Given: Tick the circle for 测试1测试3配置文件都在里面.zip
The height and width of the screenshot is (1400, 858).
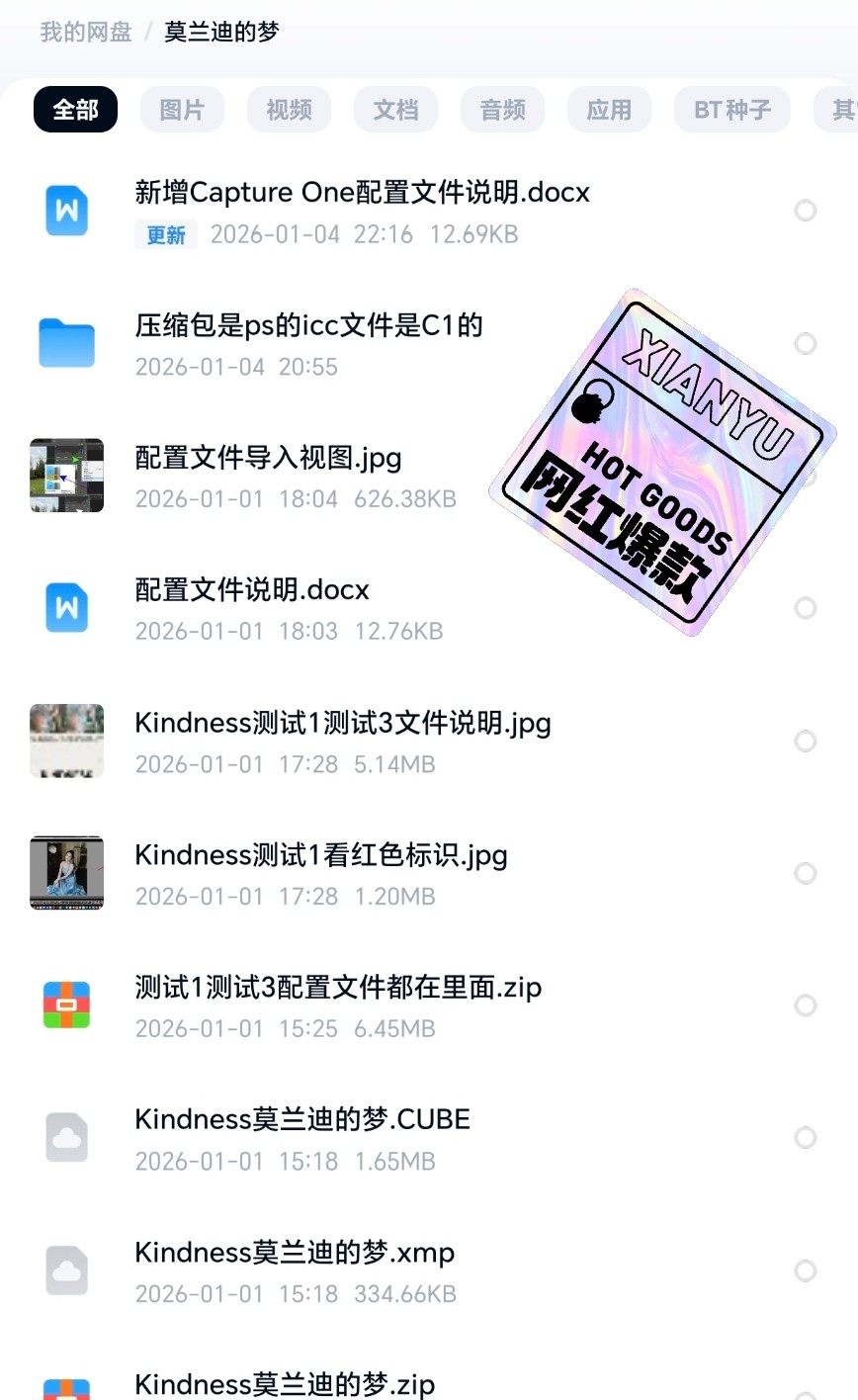Looking at the screenshot, I should [x=806, y=1006].
